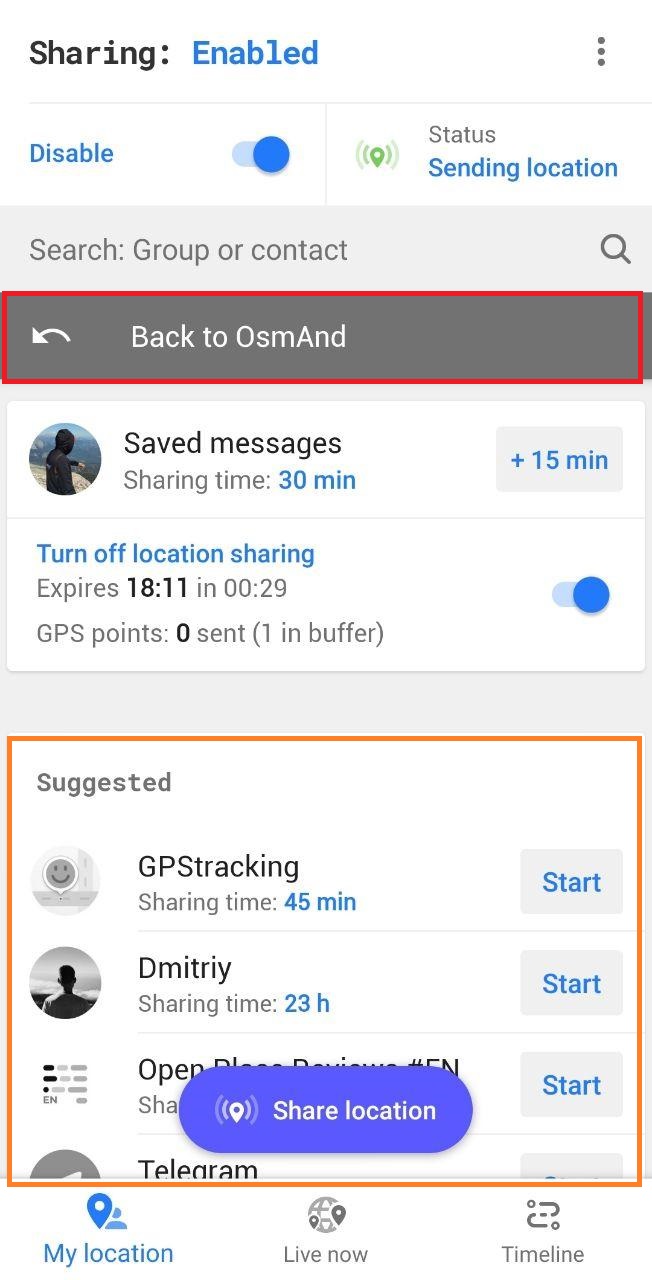Toggle the Disable sharing switch
This screenshot has width=652, height=1280.
pos(261,155)
